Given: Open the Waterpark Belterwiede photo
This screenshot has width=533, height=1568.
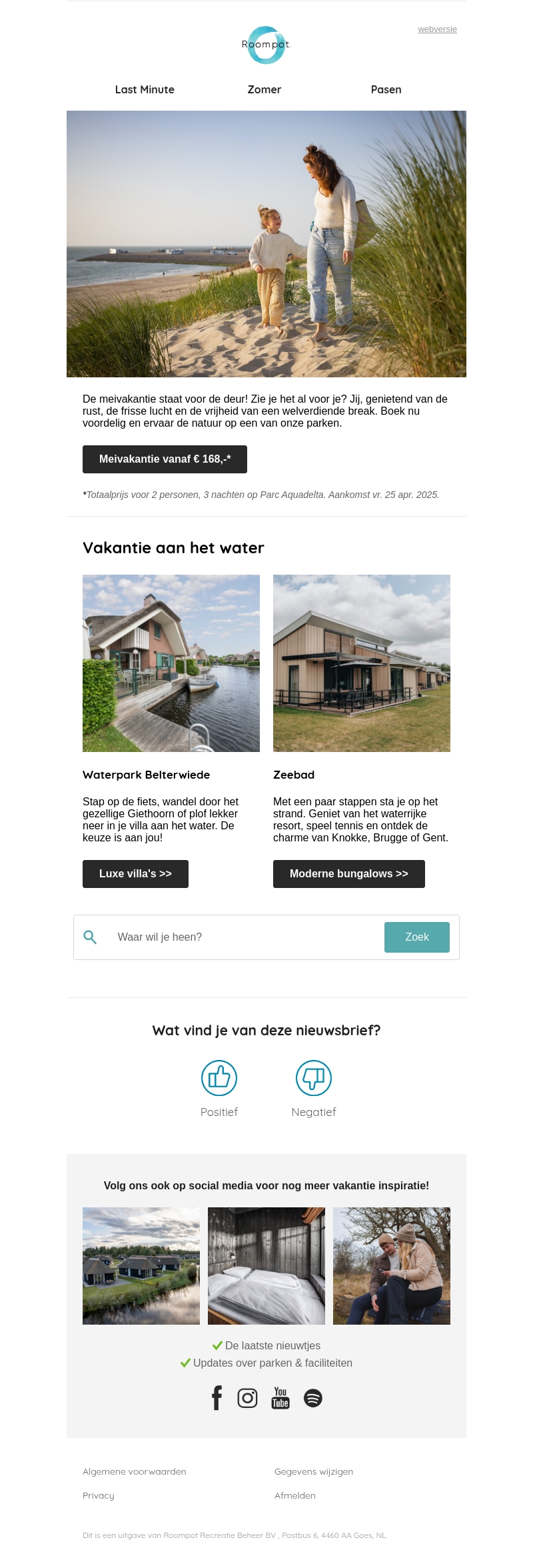Looking at the screenshot, I should tap(171, 663).
